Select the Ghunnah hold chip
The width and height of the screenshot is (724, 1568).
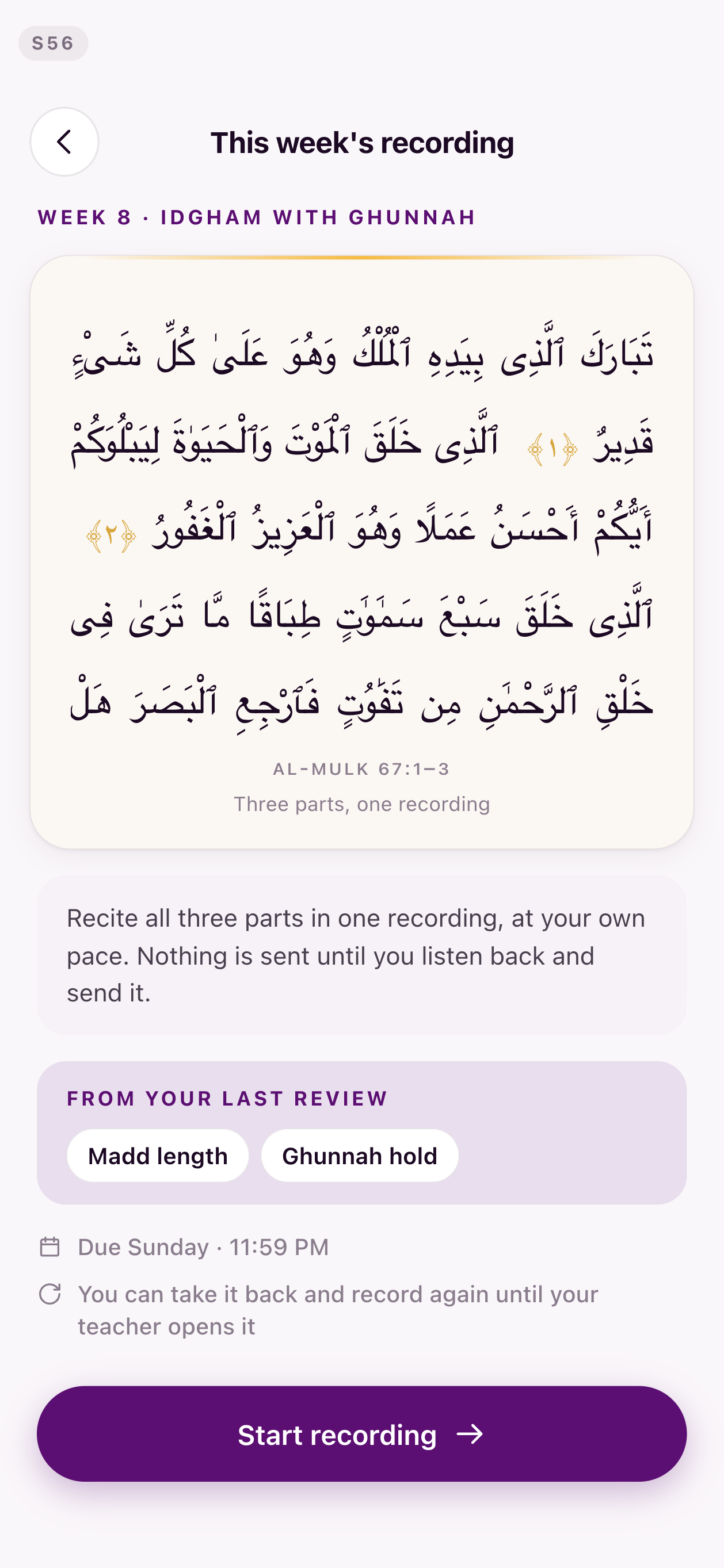click(x=360, y=1156)
